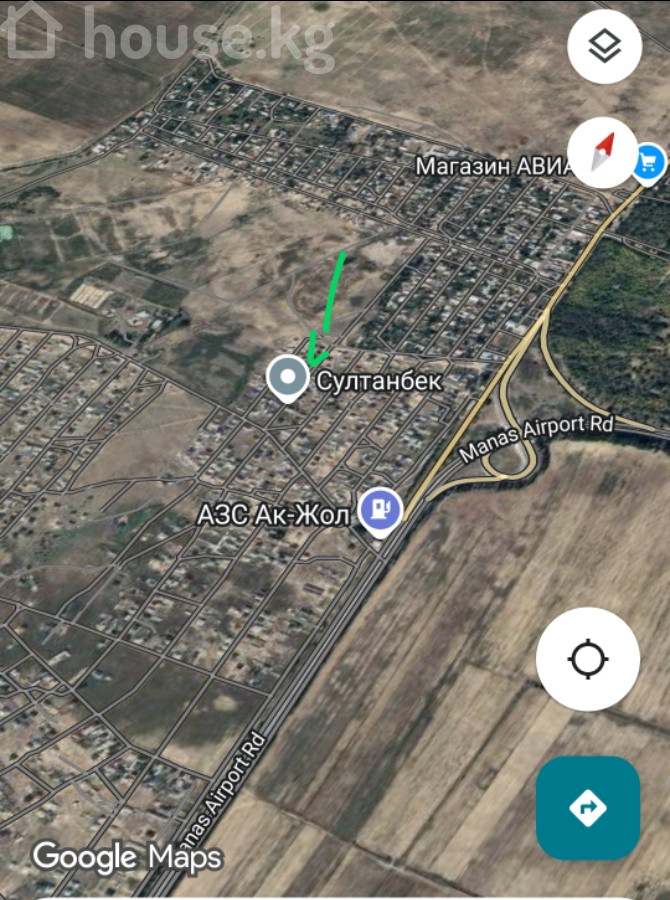Select the Султанбек place pin
This screenshot has width=670, height=900.
tap(289, 378)
